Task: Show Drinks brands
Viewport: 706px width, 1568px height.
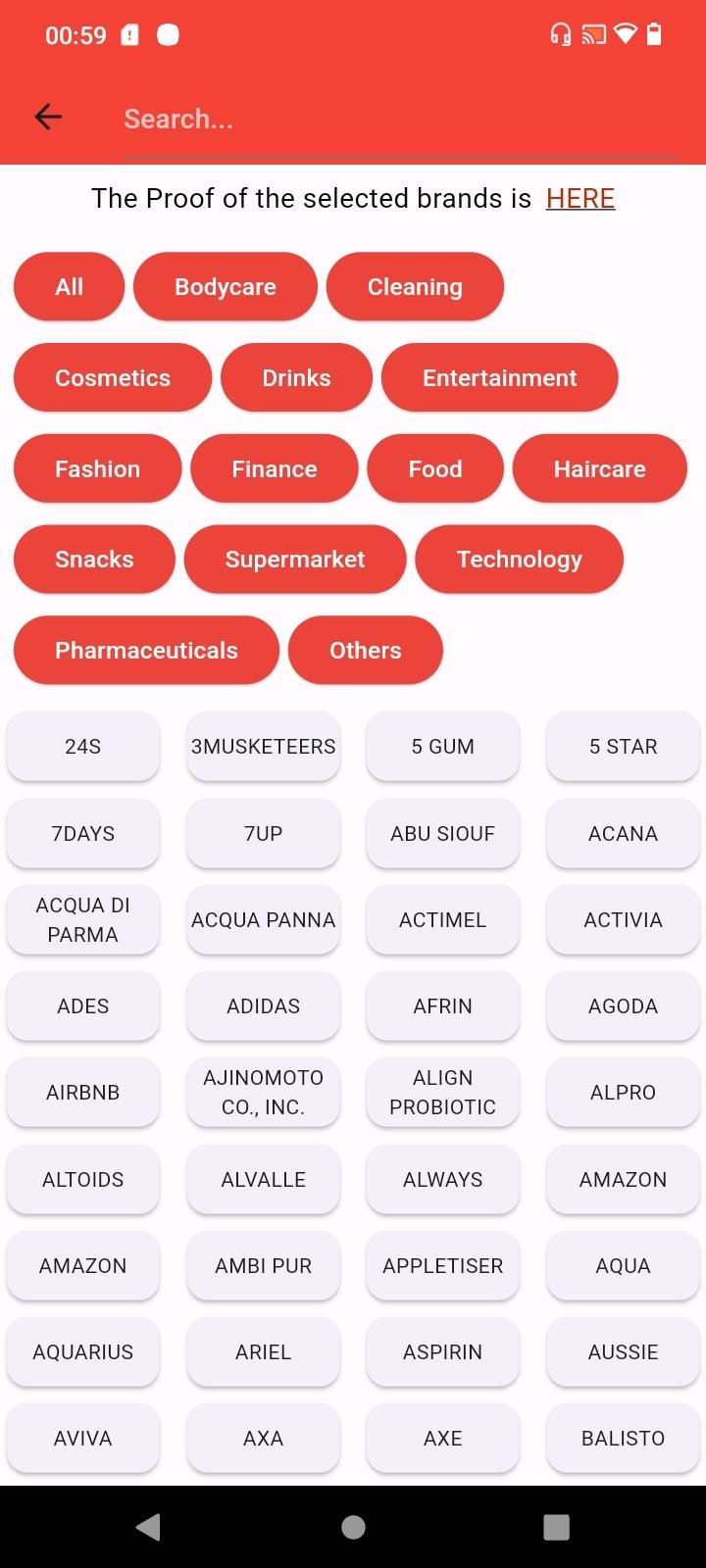Action: tap(296, 378)
